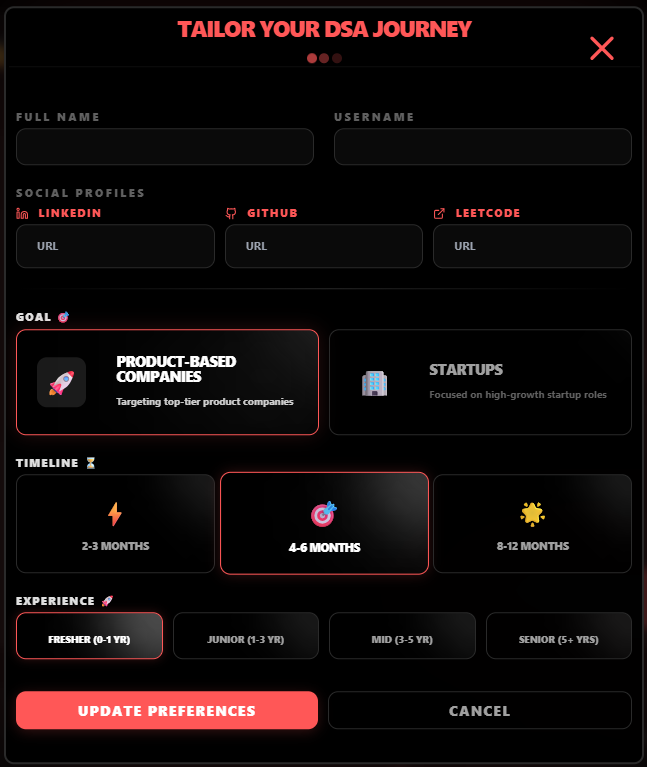Choose Product-Based Companies as goal

[168, 382]
